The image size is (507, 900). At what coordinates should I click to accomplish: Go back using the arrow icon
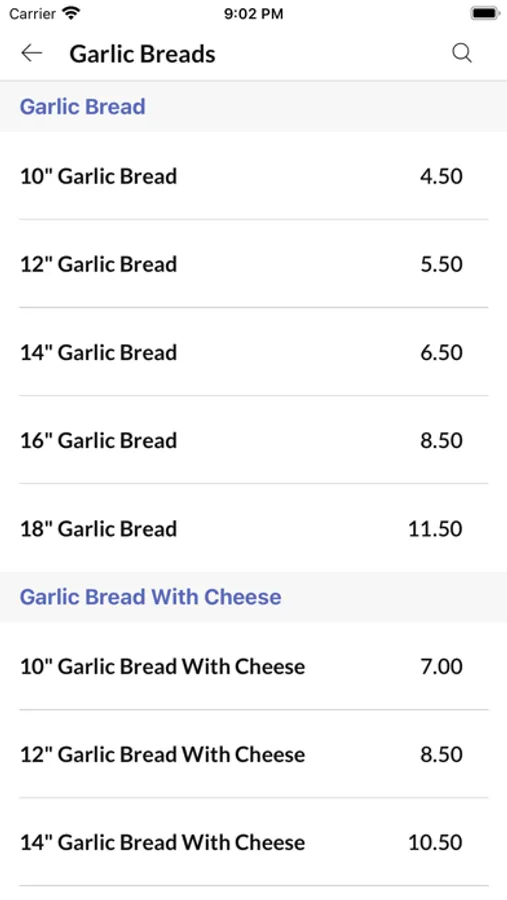[x=32, y=53]
